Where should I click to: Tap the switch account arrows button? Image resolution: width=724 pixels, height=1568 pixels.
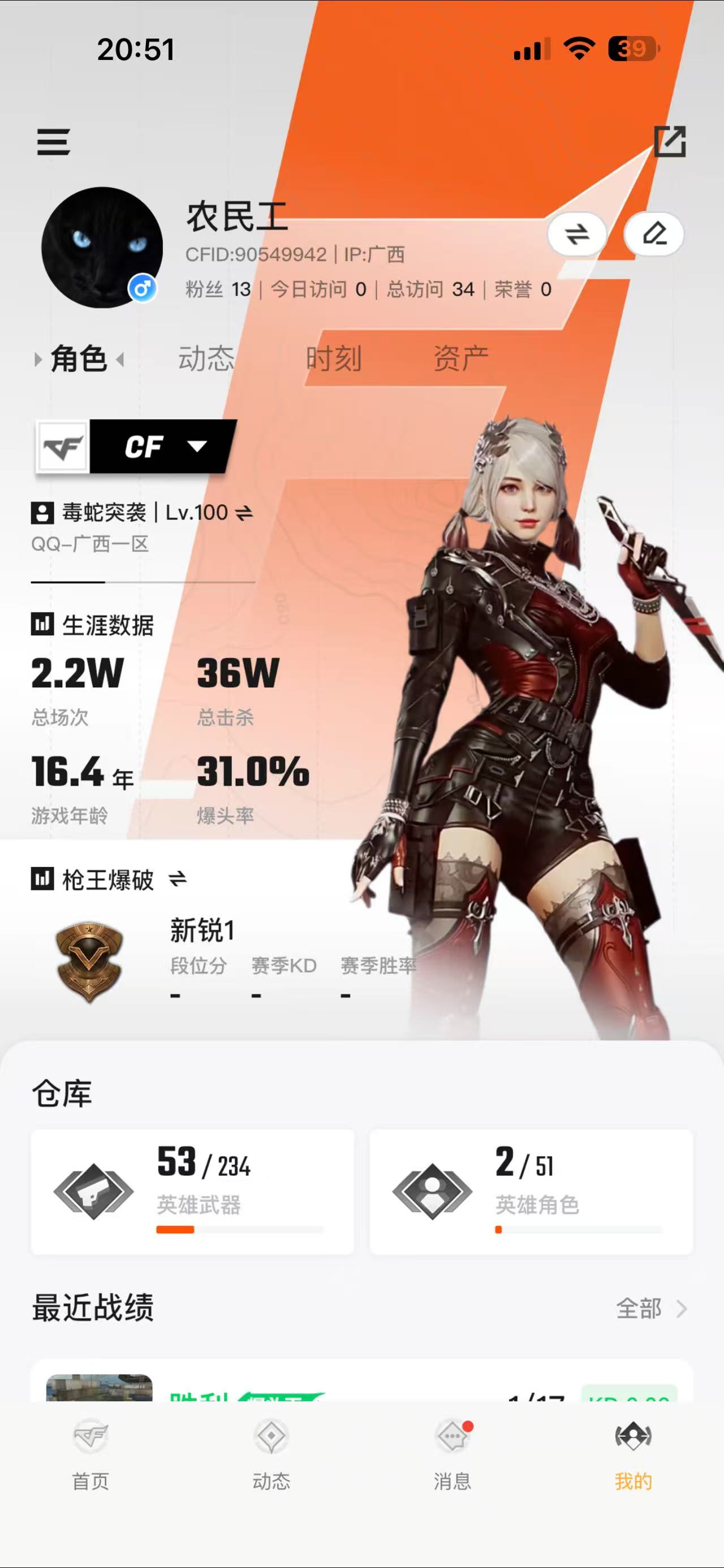tap(576, 234)
